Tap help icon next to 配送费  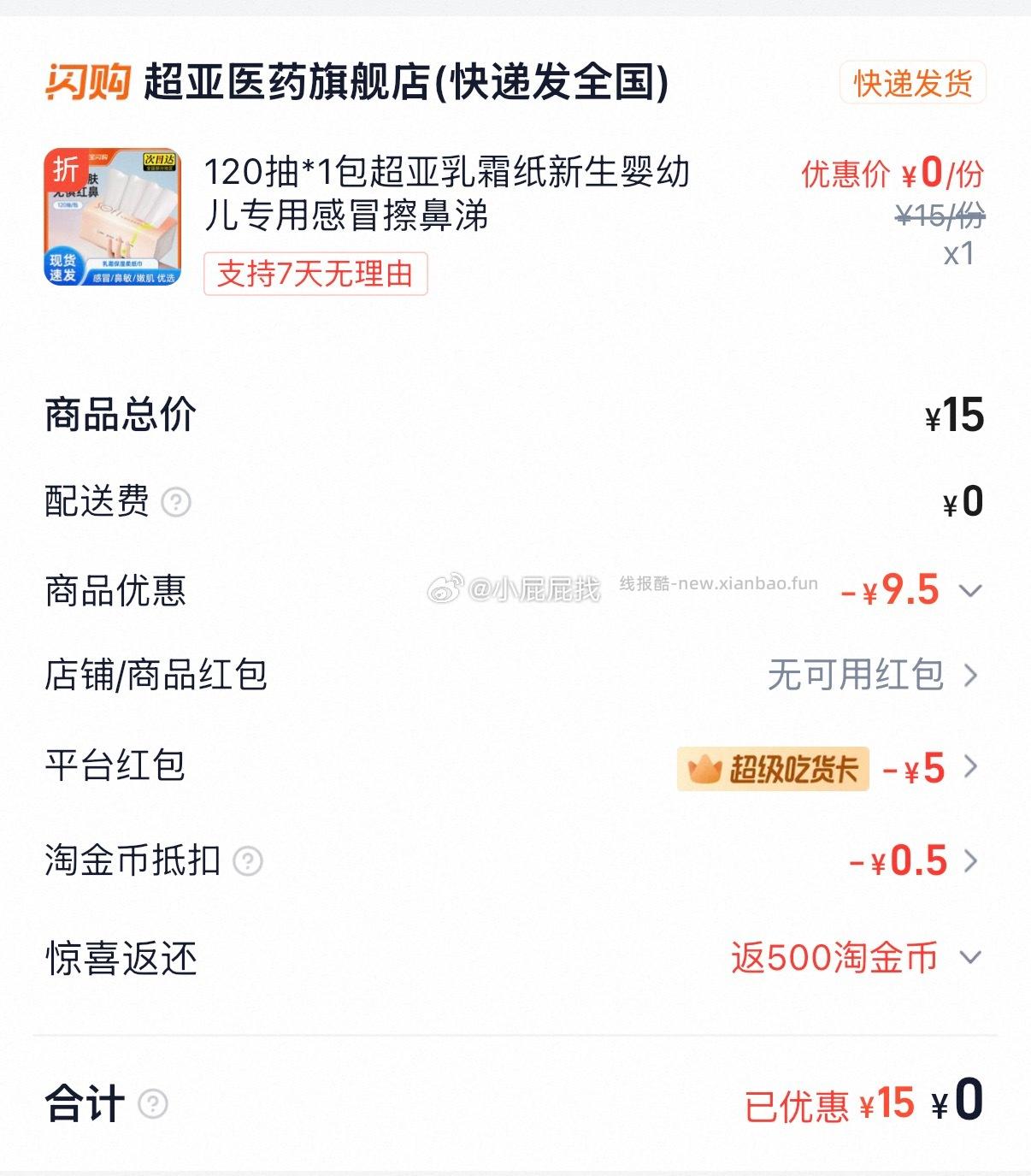point(176,502)
